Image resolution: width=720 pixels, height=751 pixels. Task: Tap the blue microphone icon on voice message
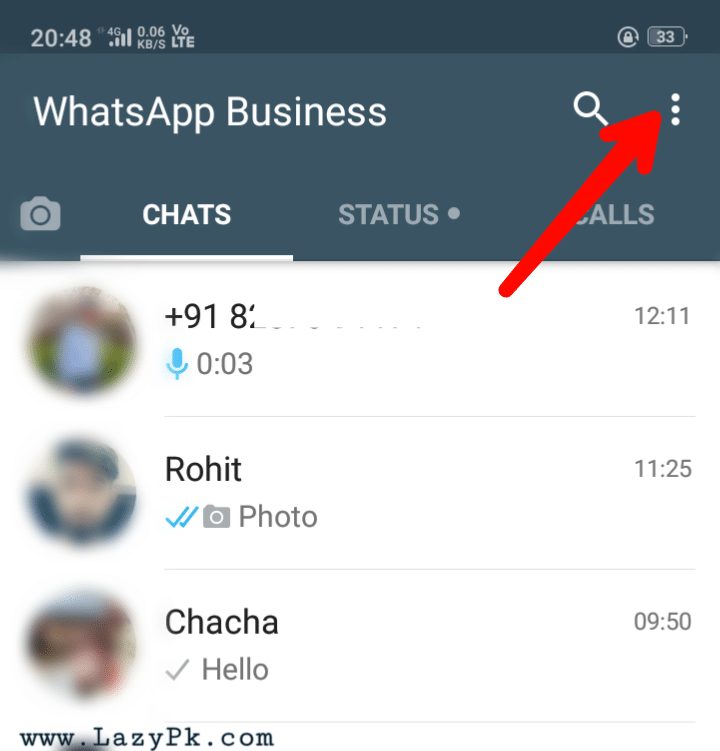coord(177,364)
